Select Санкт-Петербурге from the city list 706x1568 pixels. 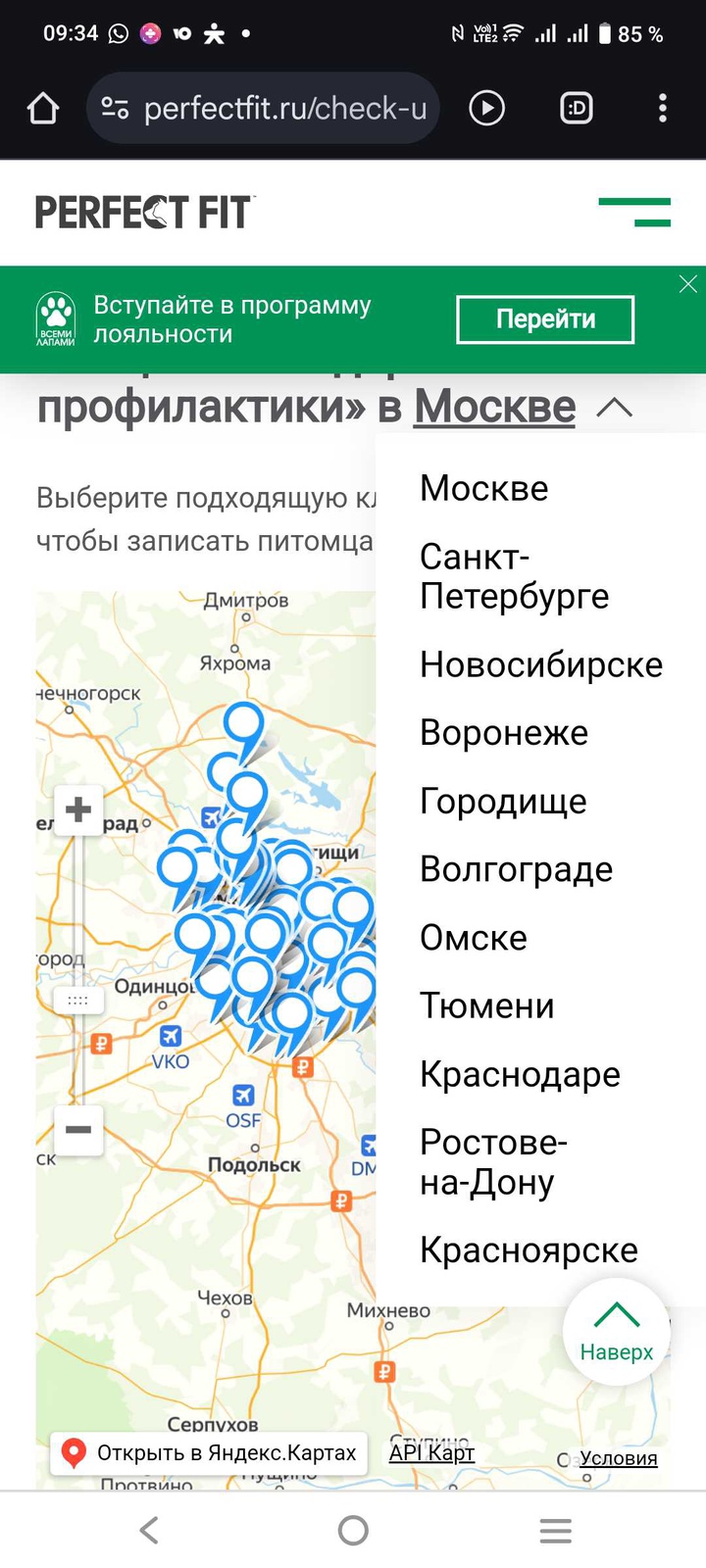pyautogui.click(x=515, y=576)
